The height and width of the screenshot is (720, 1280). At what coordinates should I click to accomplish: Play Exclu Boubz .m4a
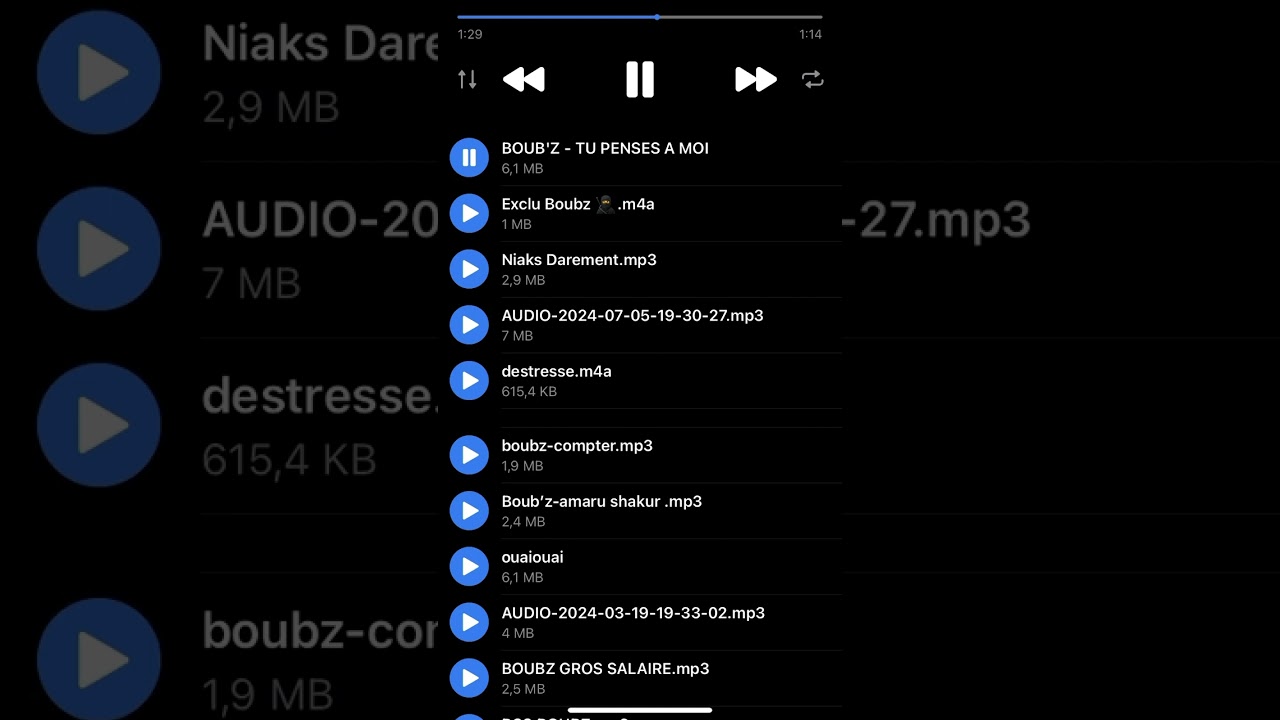[x=469, y=213]
